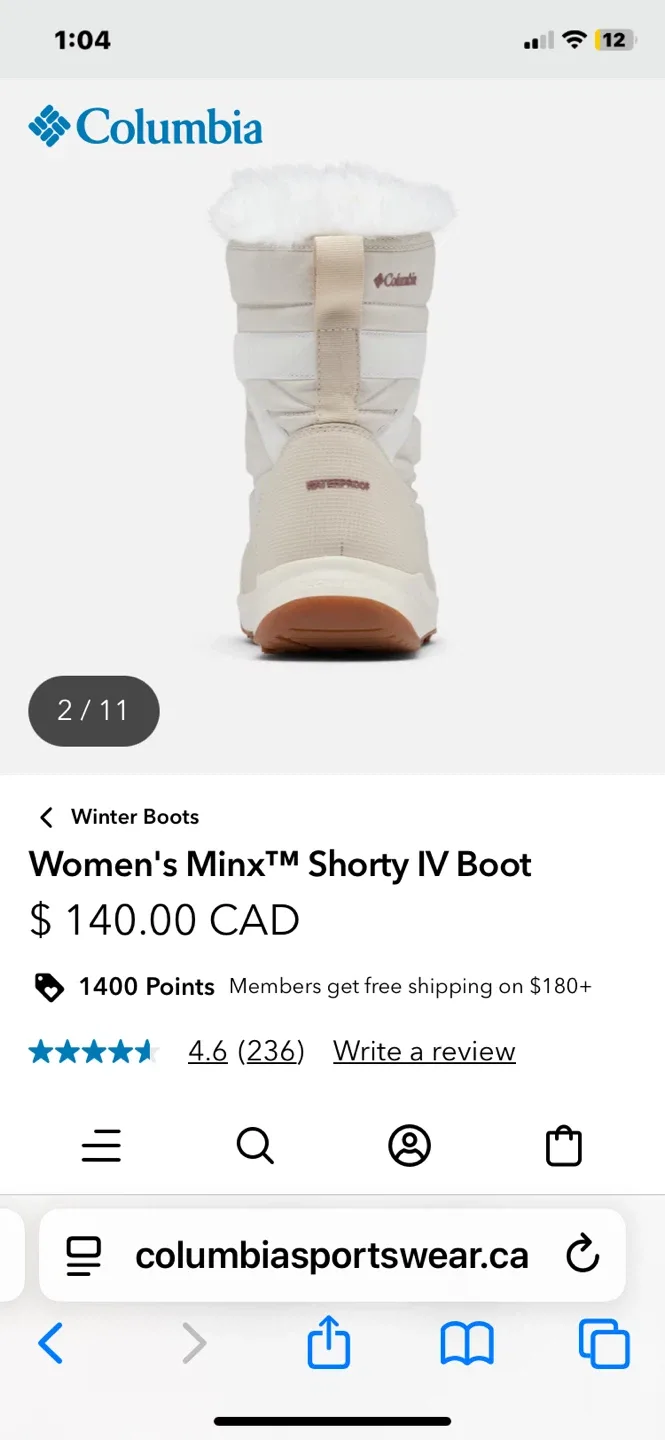
Task: Open Safari bookmarks
Action: point(467,1343)
